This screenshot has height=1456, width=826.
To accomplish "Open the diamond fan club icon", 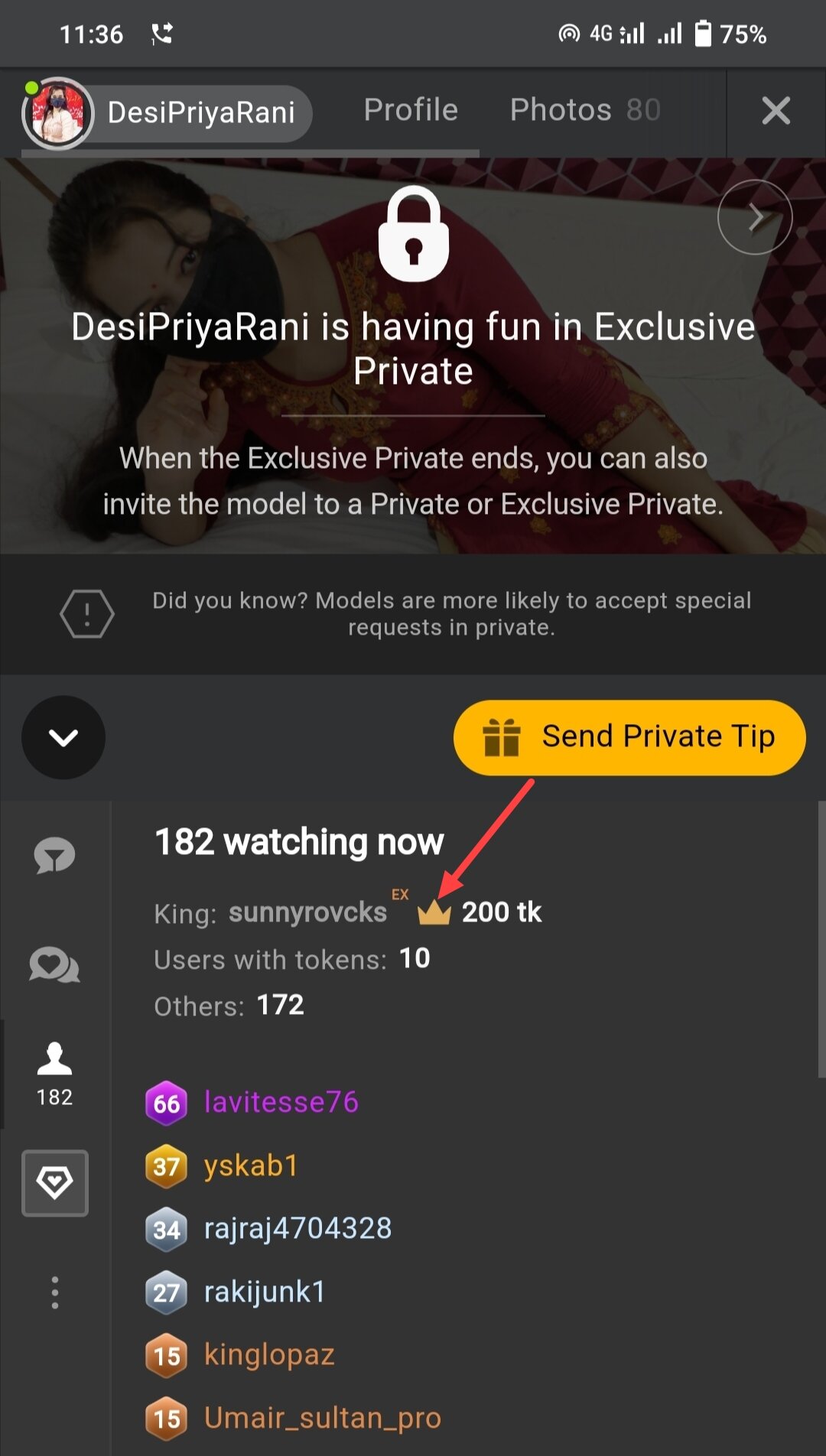I will (x=54, y=1183).
